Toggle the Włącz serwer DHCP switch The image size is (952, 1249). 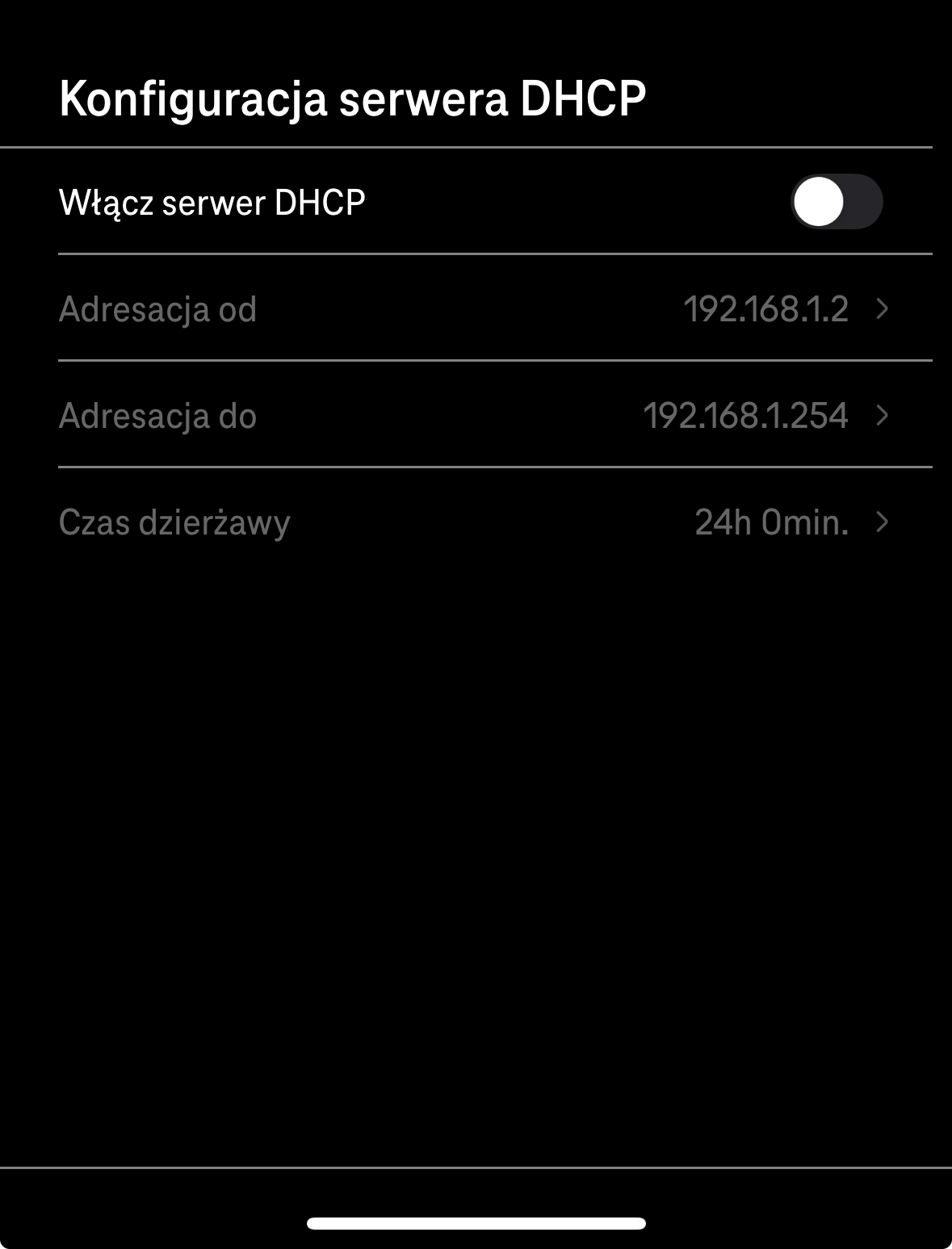(836, 202)
